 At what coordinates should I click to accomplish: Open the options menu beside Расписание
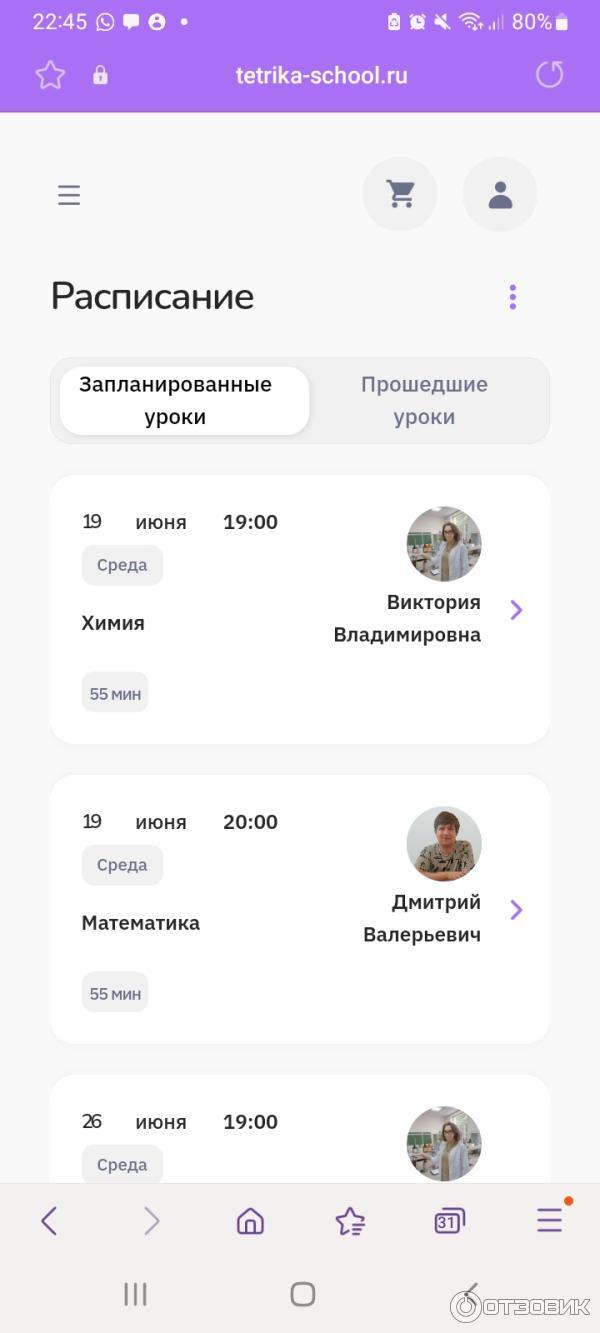(x=513, y=297)
